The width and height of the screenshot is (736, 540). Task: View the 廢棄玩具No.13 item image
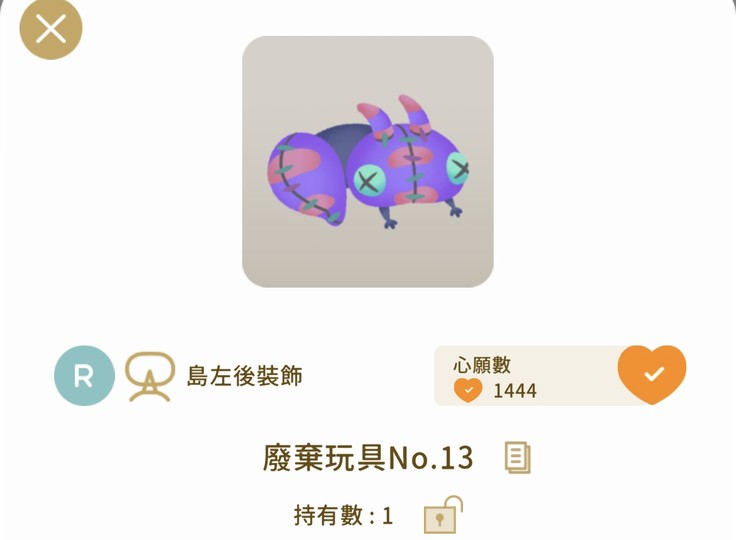coord(368,162)
